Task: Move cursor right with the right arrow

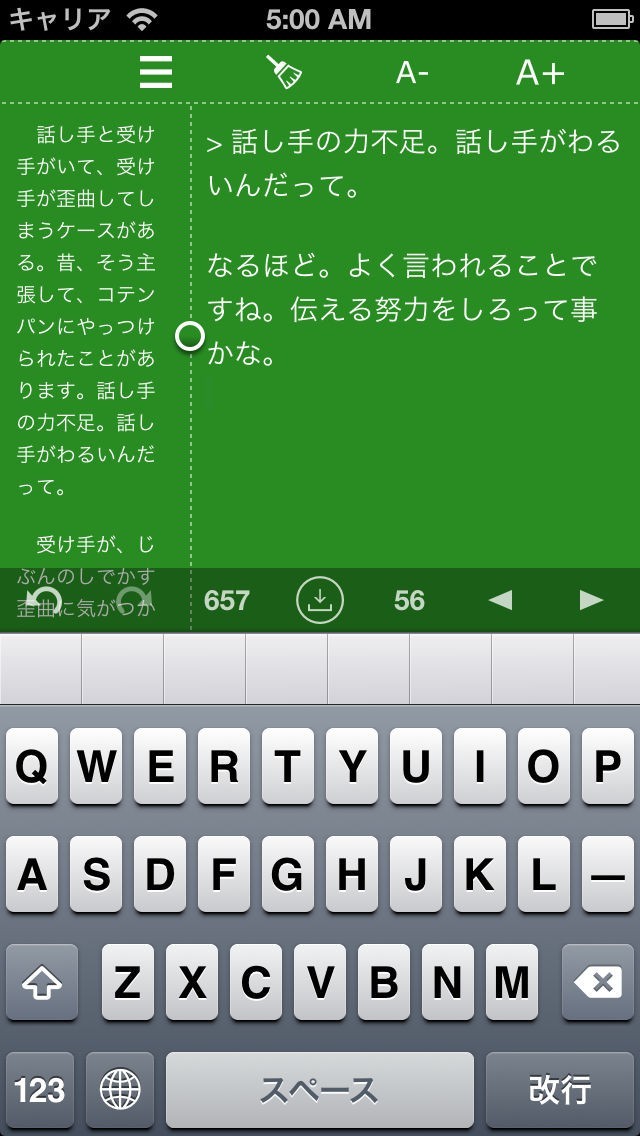Action: point(591,600)
